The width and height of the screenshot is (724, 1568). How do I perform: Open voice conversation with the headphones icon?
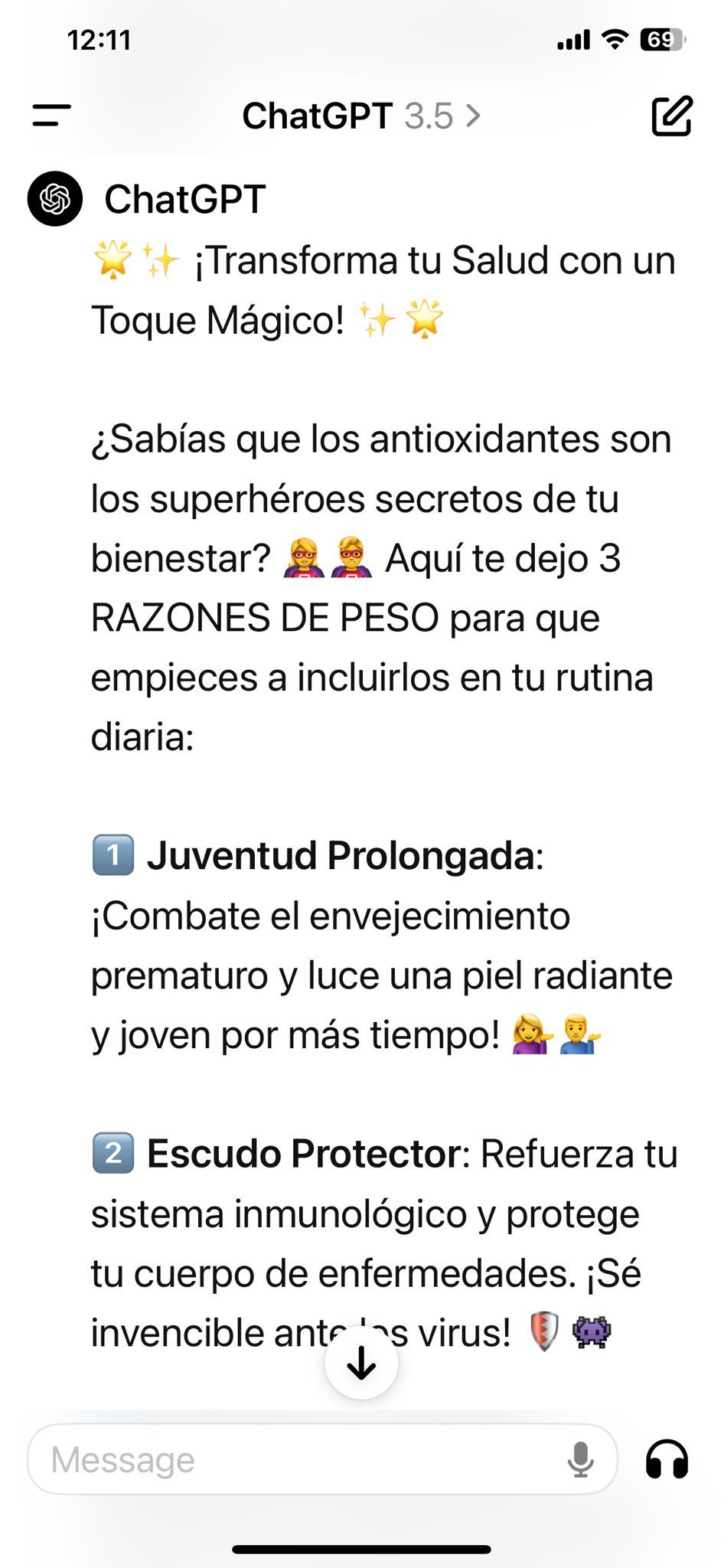coord(667,1459)
